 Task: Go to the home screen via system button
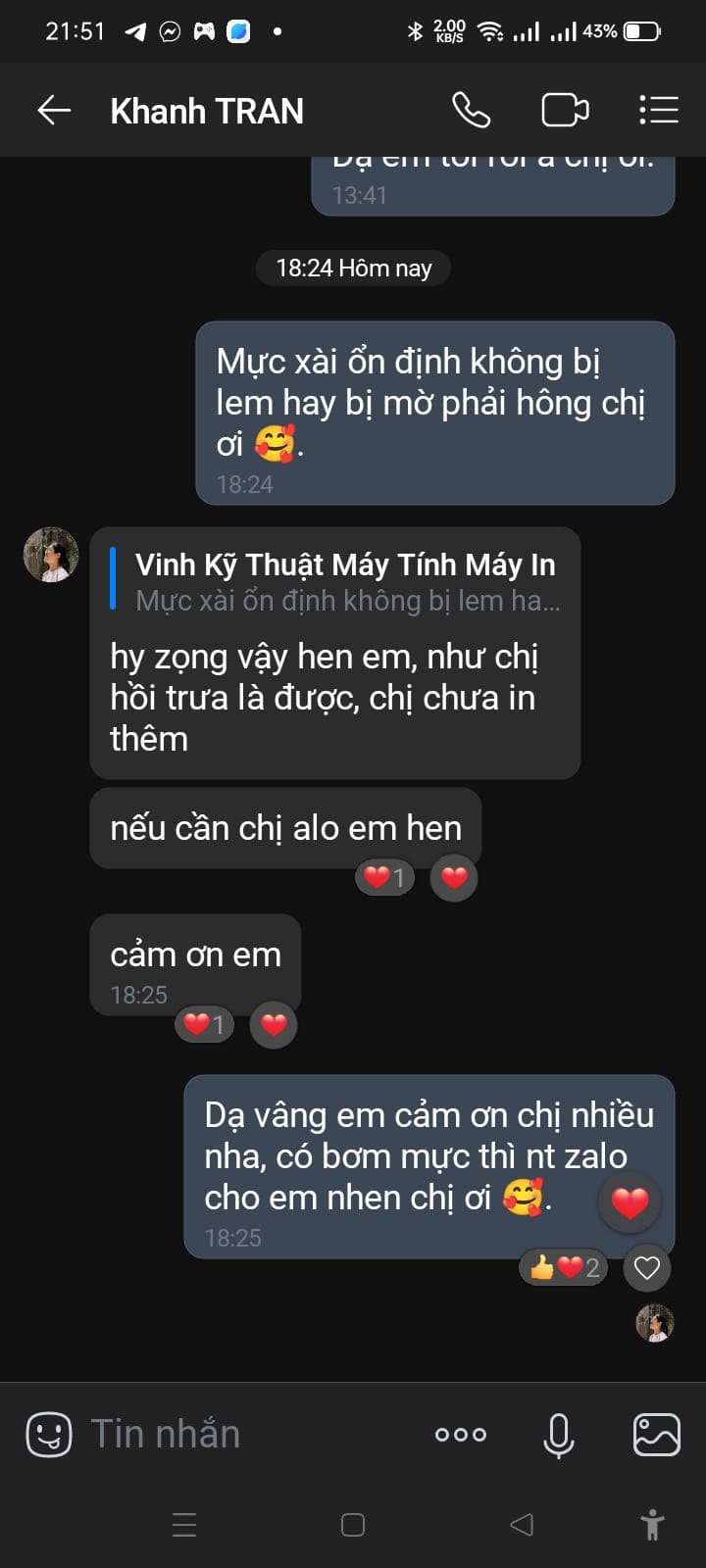[x=353, y=1525]
